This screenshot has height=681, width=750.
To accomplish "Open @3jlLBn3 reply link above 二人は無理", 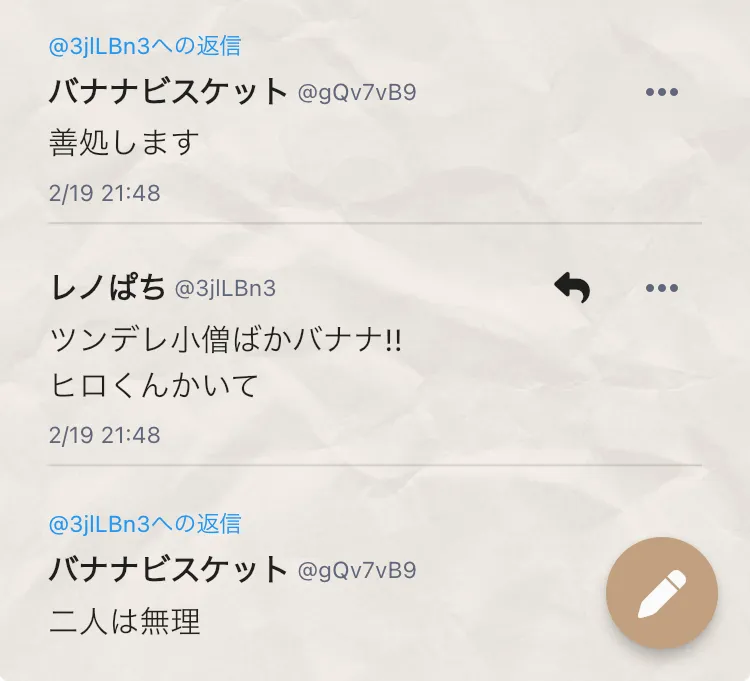I will pos(145,524).
